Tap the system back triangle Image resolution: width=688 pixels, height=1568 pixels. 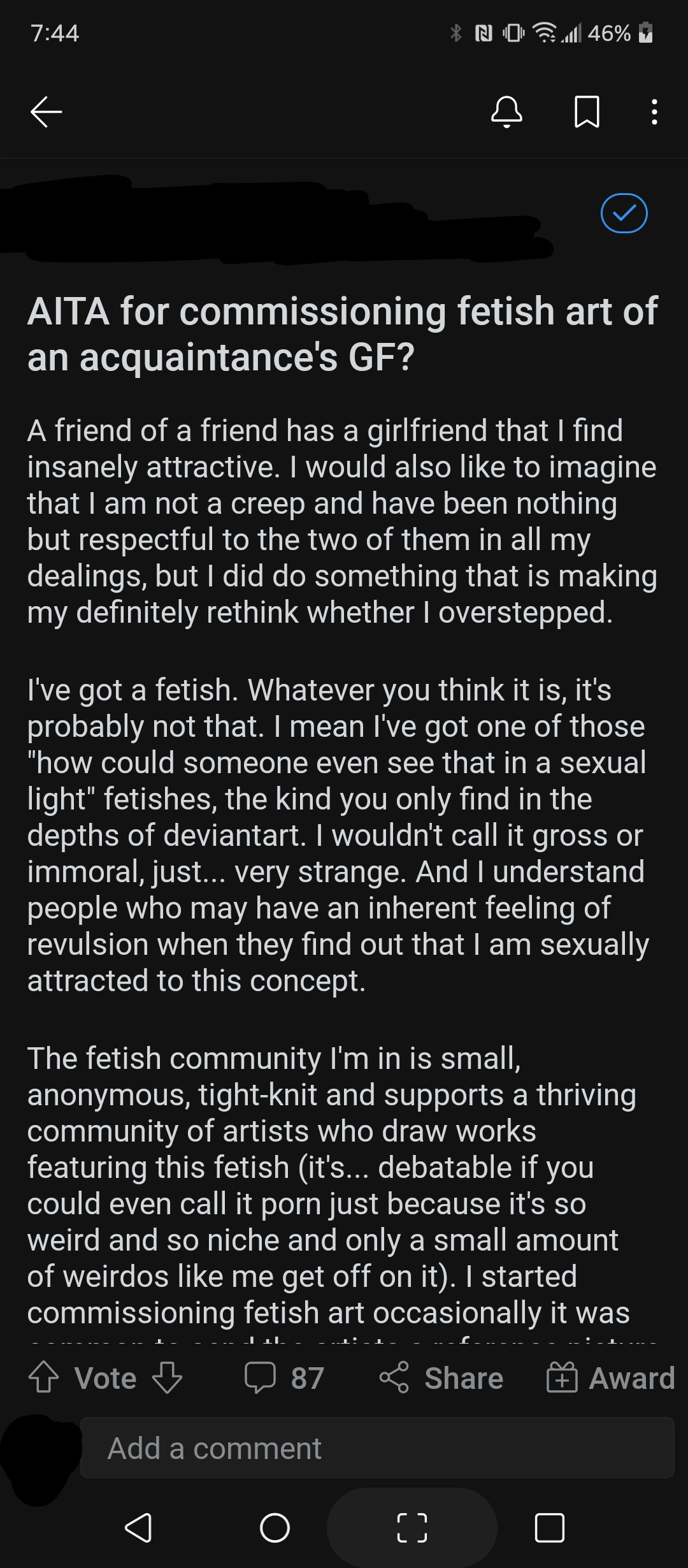click(x=138, y=1528)
